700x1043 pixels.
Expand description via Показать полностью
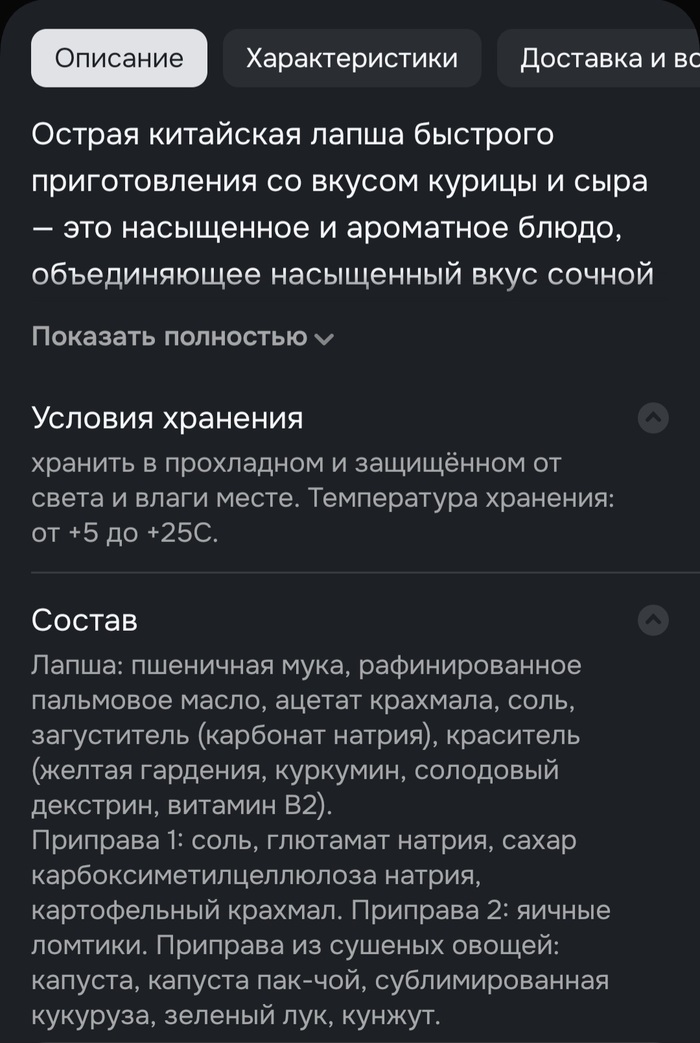click(x=183, y=337)
